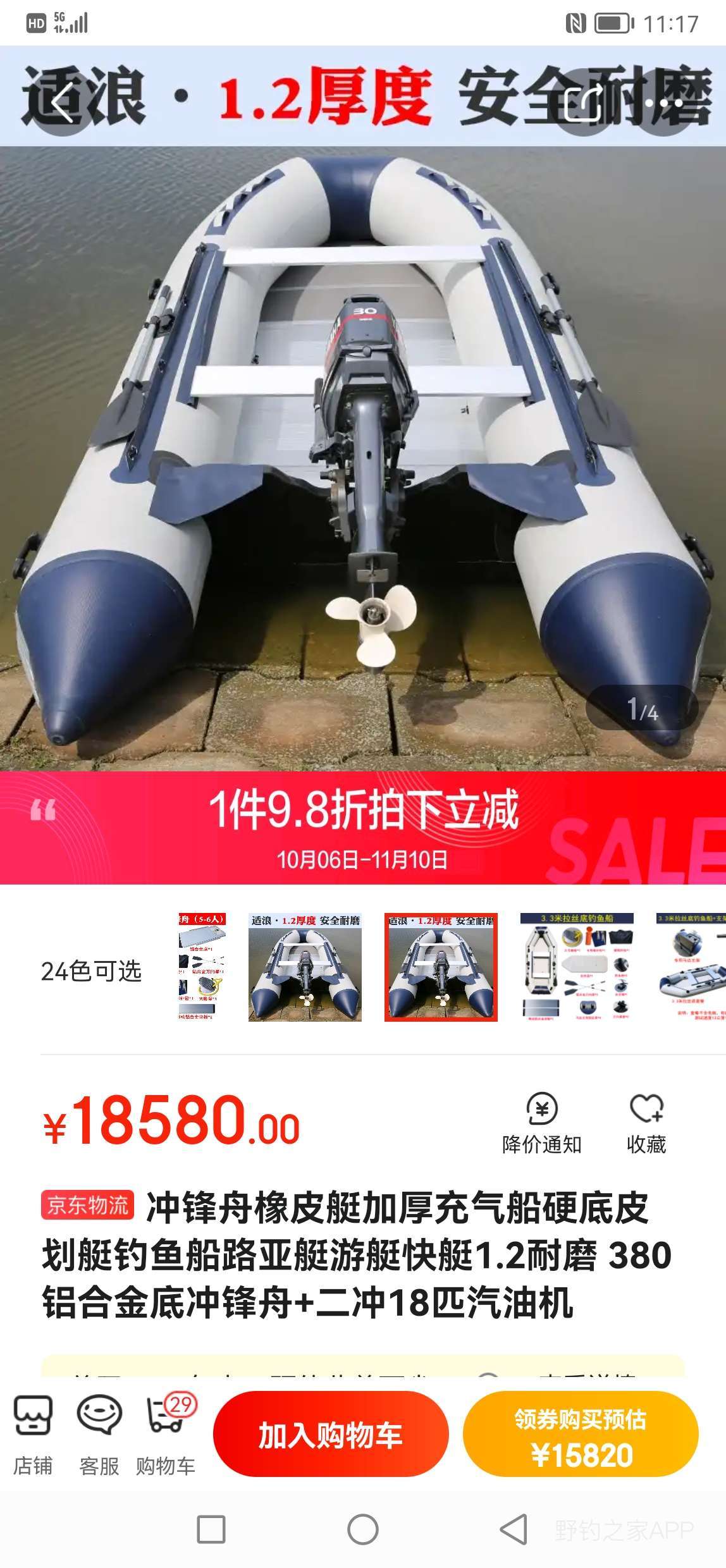Share this product listing
Screen dimensions: 726x1568
pyautogui.click(x=582, y=102)
